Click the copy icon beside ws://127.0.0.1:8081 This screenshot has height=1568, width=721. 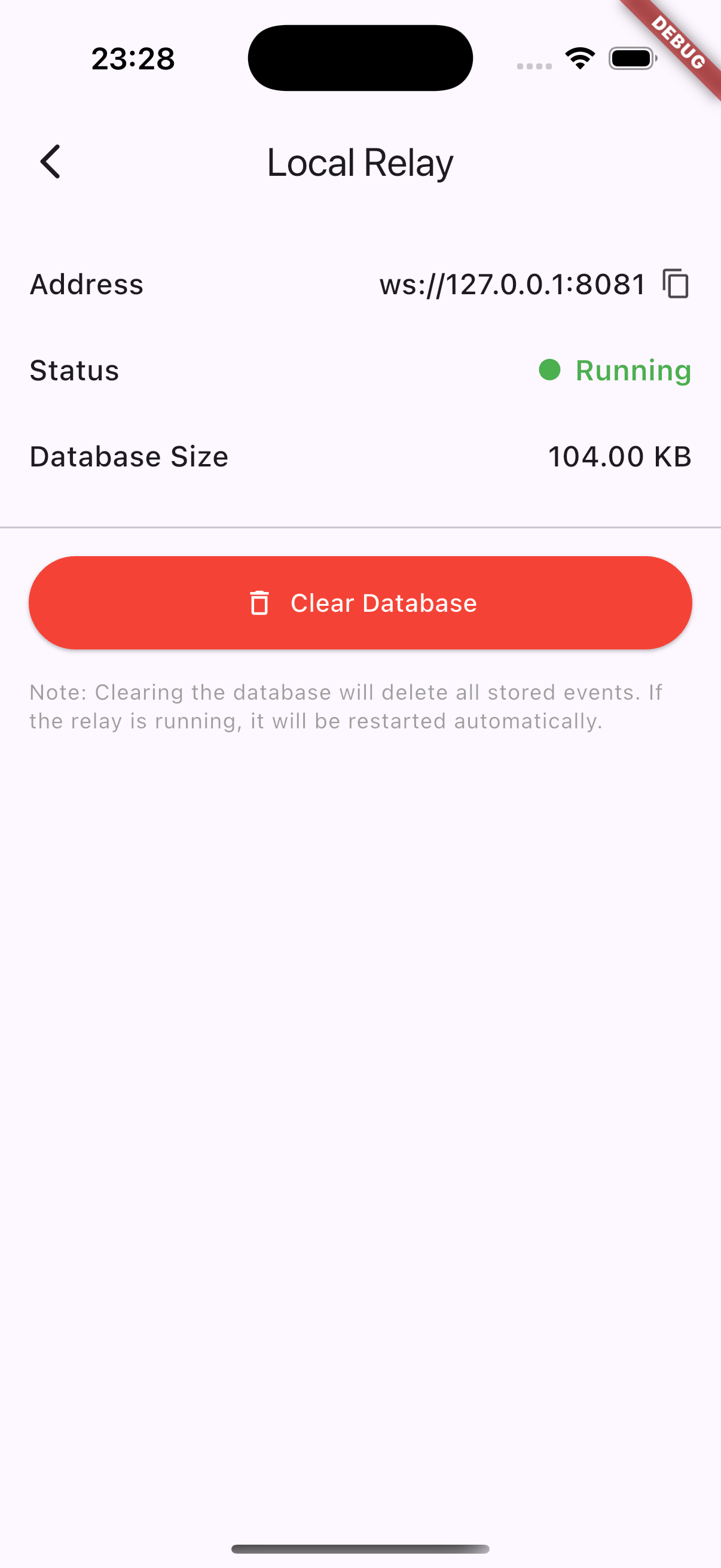point(675,283)
